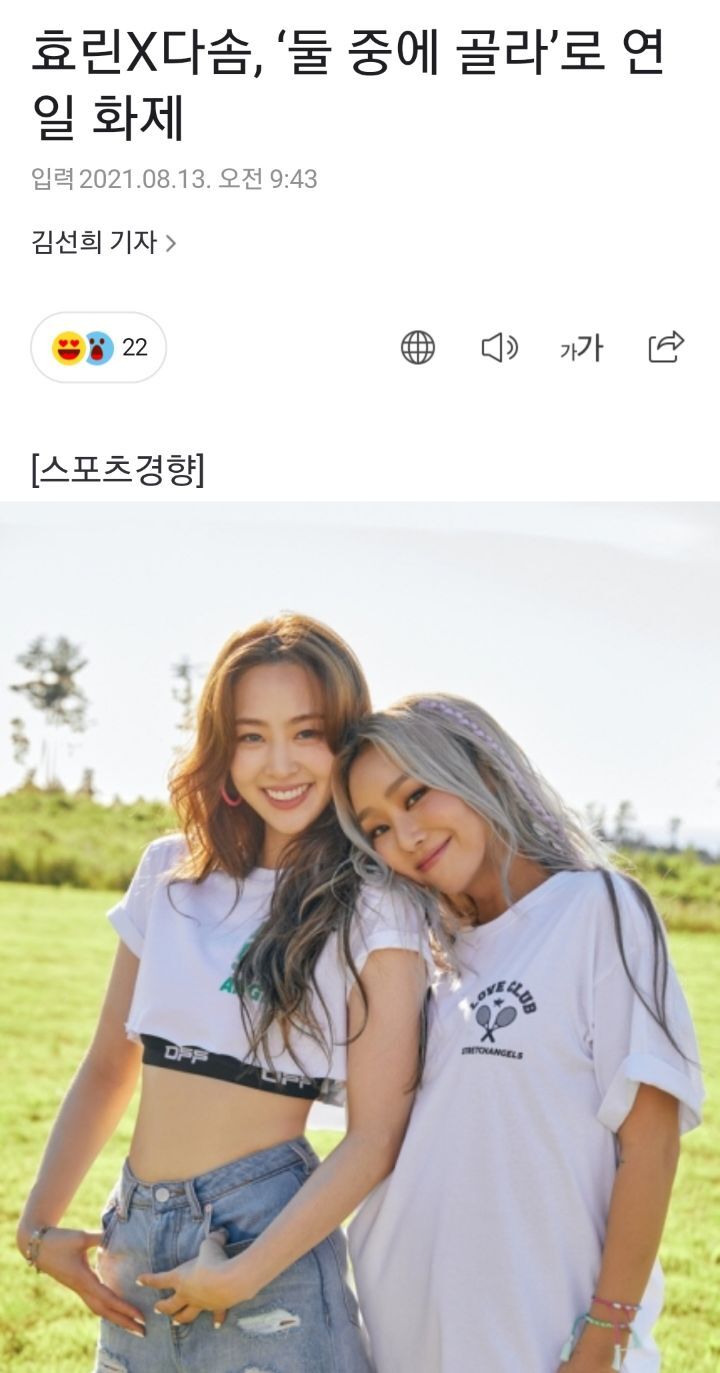The width and height of the screenshot is (720, 1373).
Task: Expand font size options from 가가 control
Action: click(x=582, y=349)
